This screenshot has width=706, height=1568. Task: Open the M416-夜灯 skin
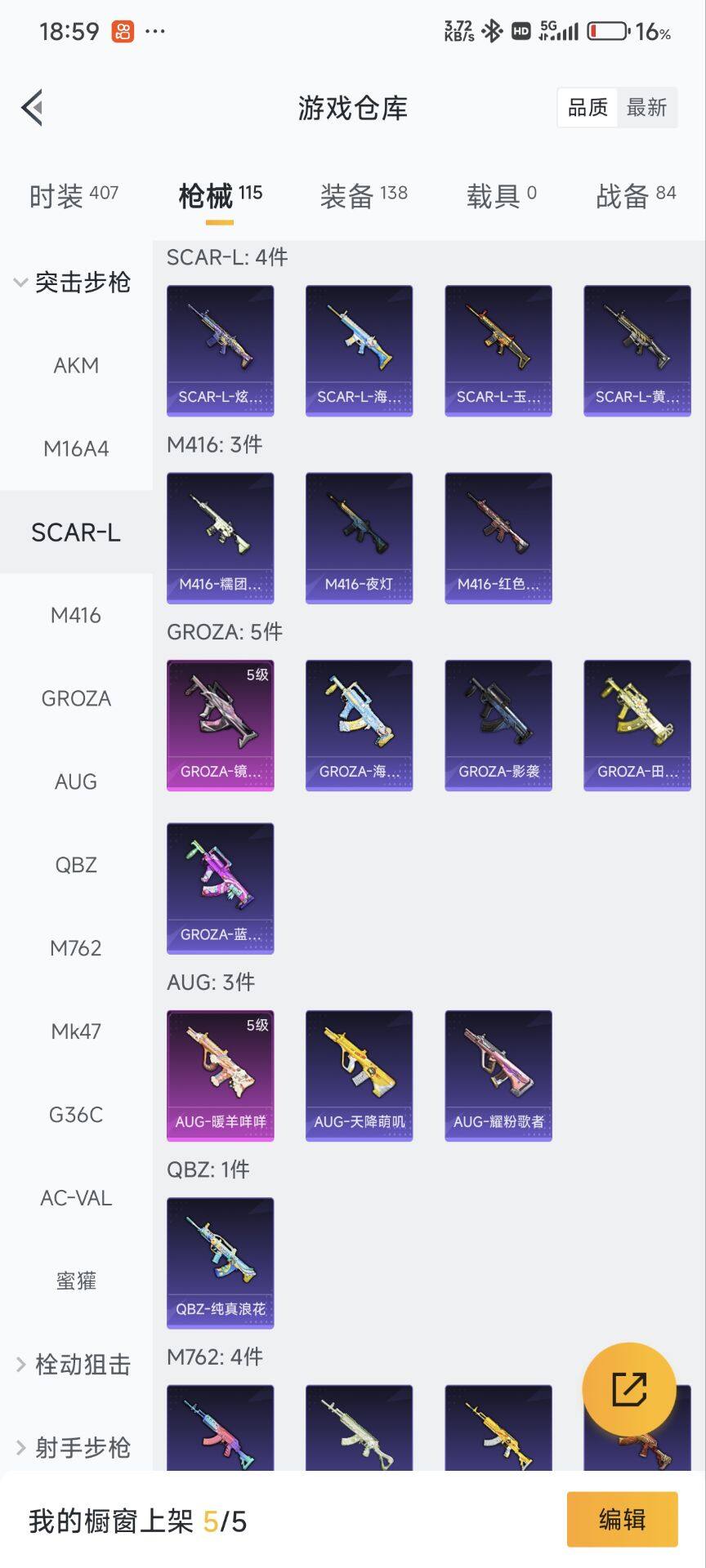pos(359,538)
